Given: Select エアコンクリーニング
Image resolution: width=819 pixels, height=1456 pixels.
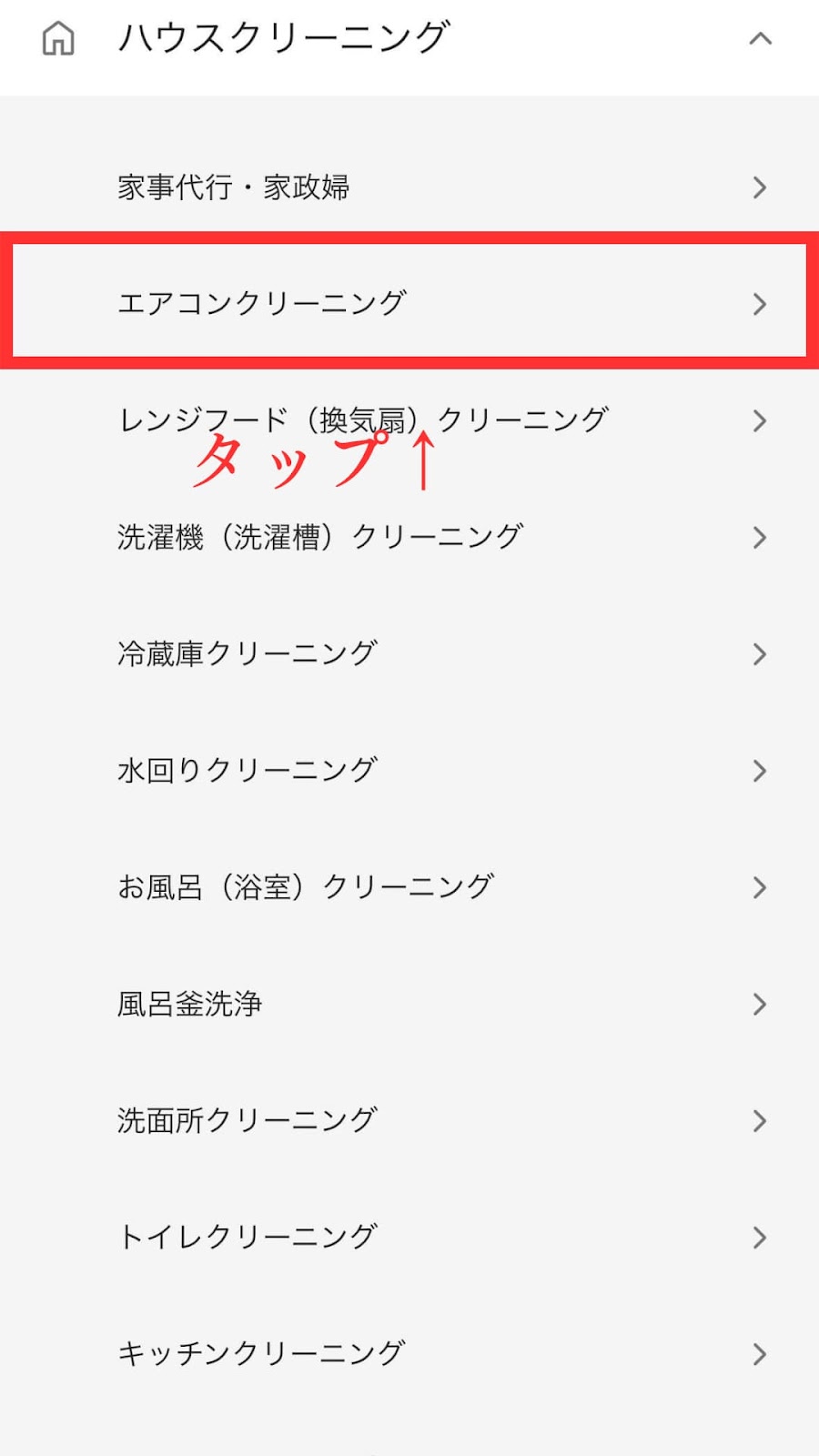Looking at the screenshot, I should click(409, 304).
